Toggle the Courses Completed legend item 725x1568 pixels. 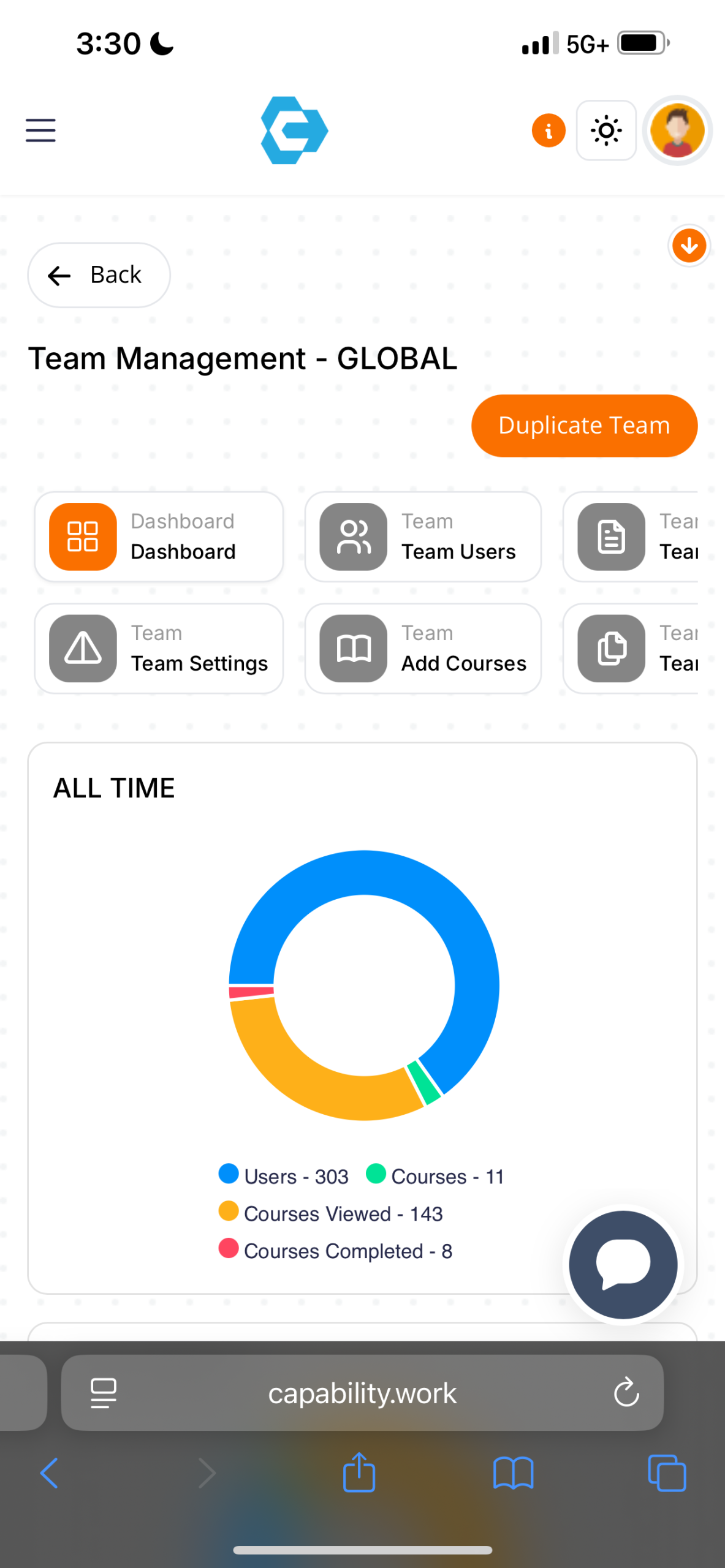click(336, 1251)
